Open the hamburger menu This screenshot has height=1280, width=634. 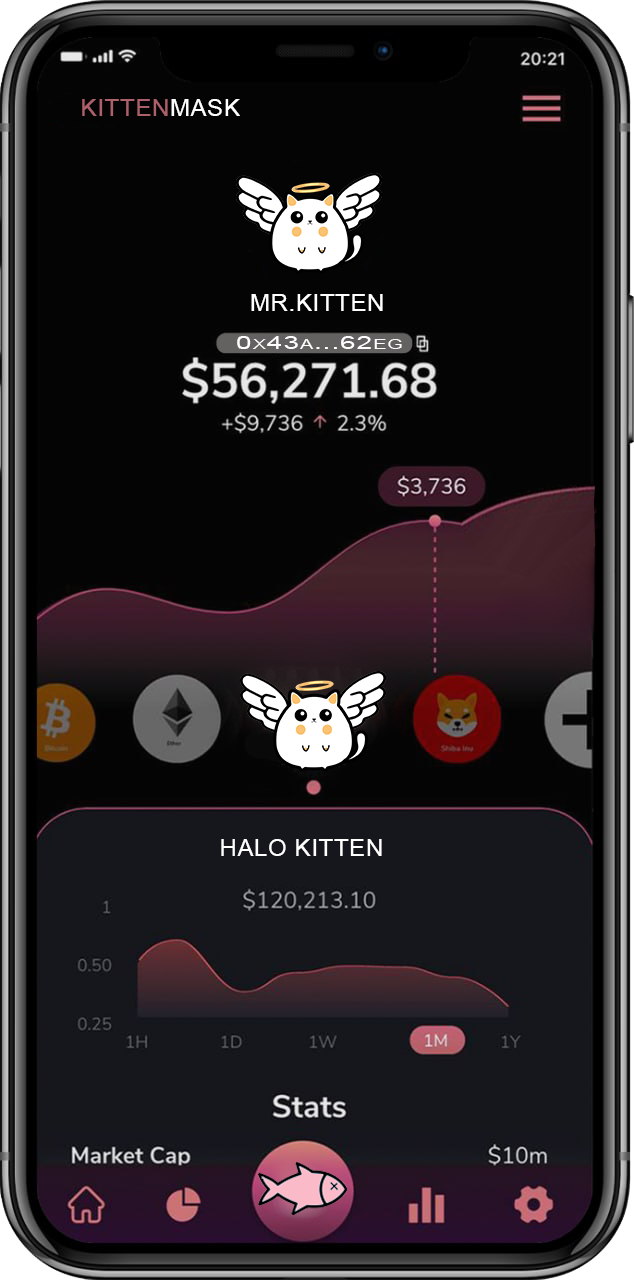(541, 108)
